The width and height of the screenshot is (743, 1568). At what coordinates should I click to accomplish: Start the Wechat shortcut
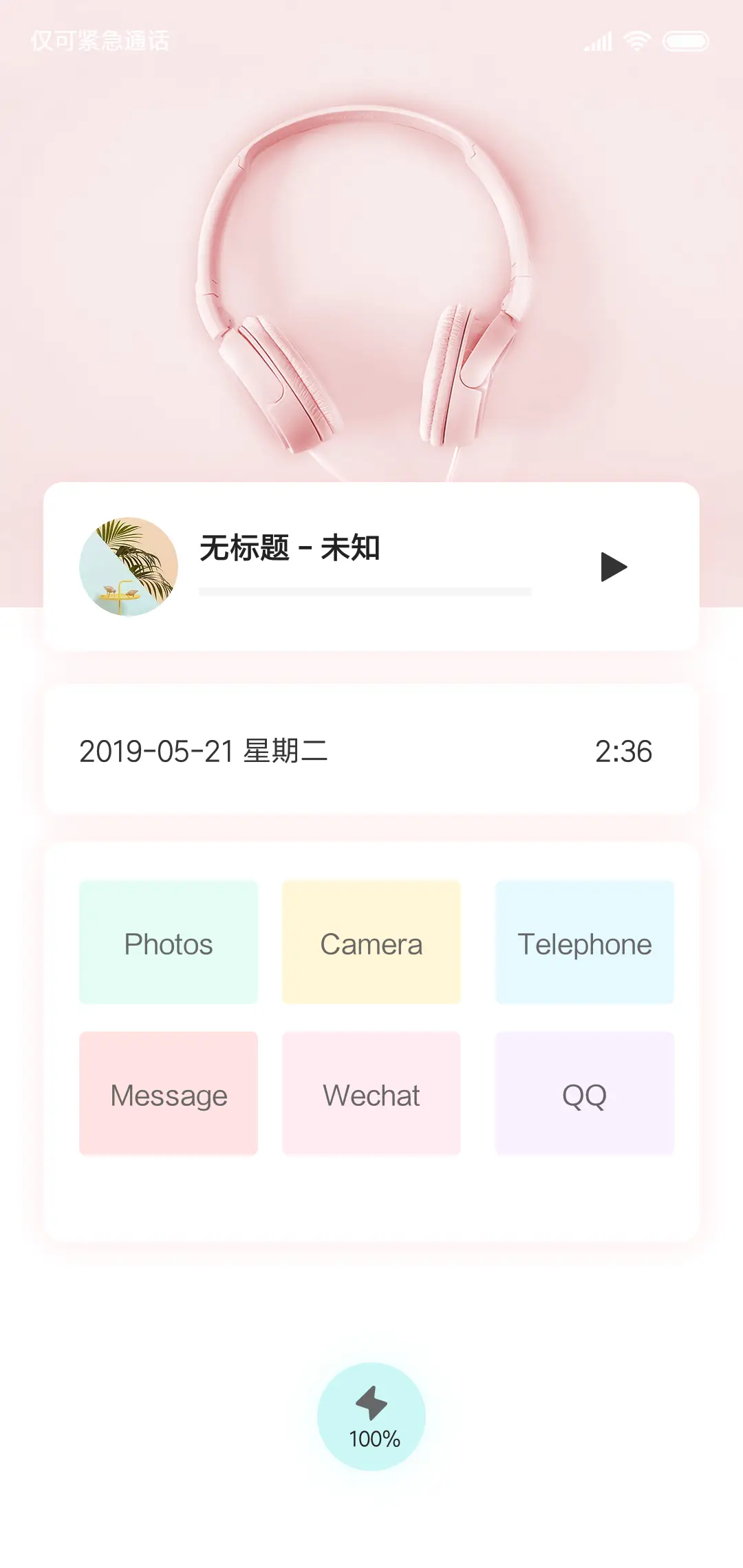click(371, 1094)
